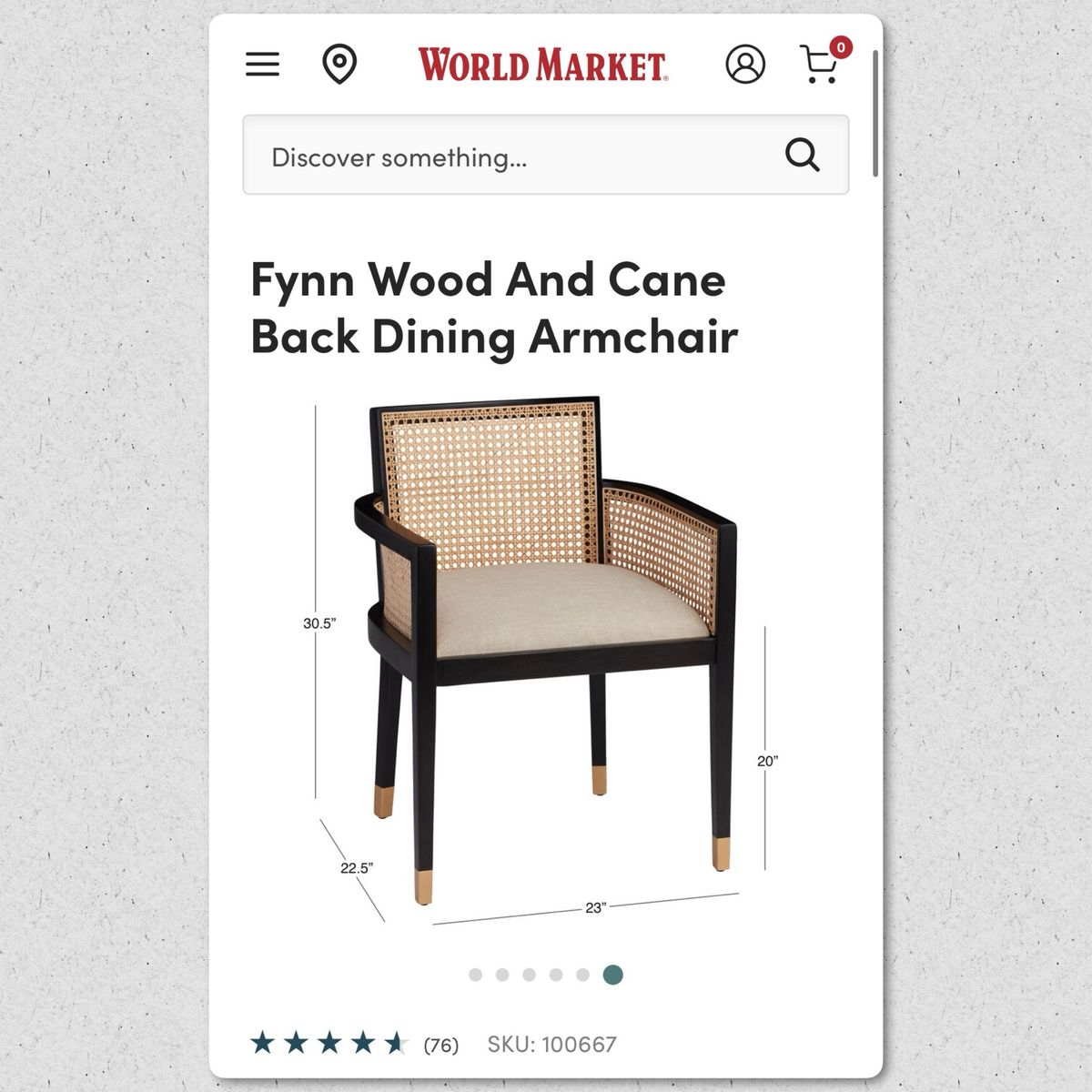Image resolution: width=1092 pixels, height=1092 pixels.
Task: Open the 76 reviews rating
Action: coord(355,1044)
